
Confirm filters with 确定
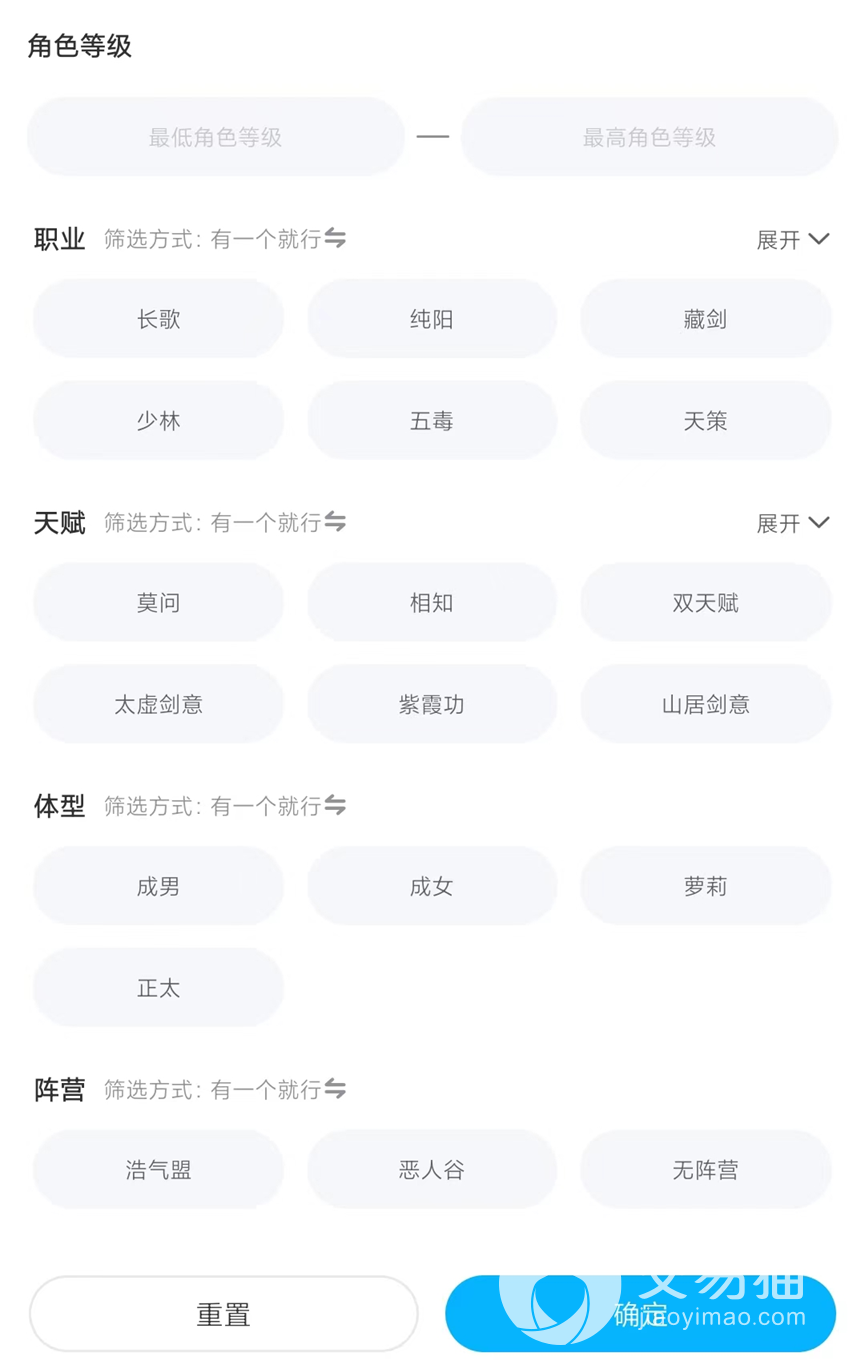click(640, 1314)
